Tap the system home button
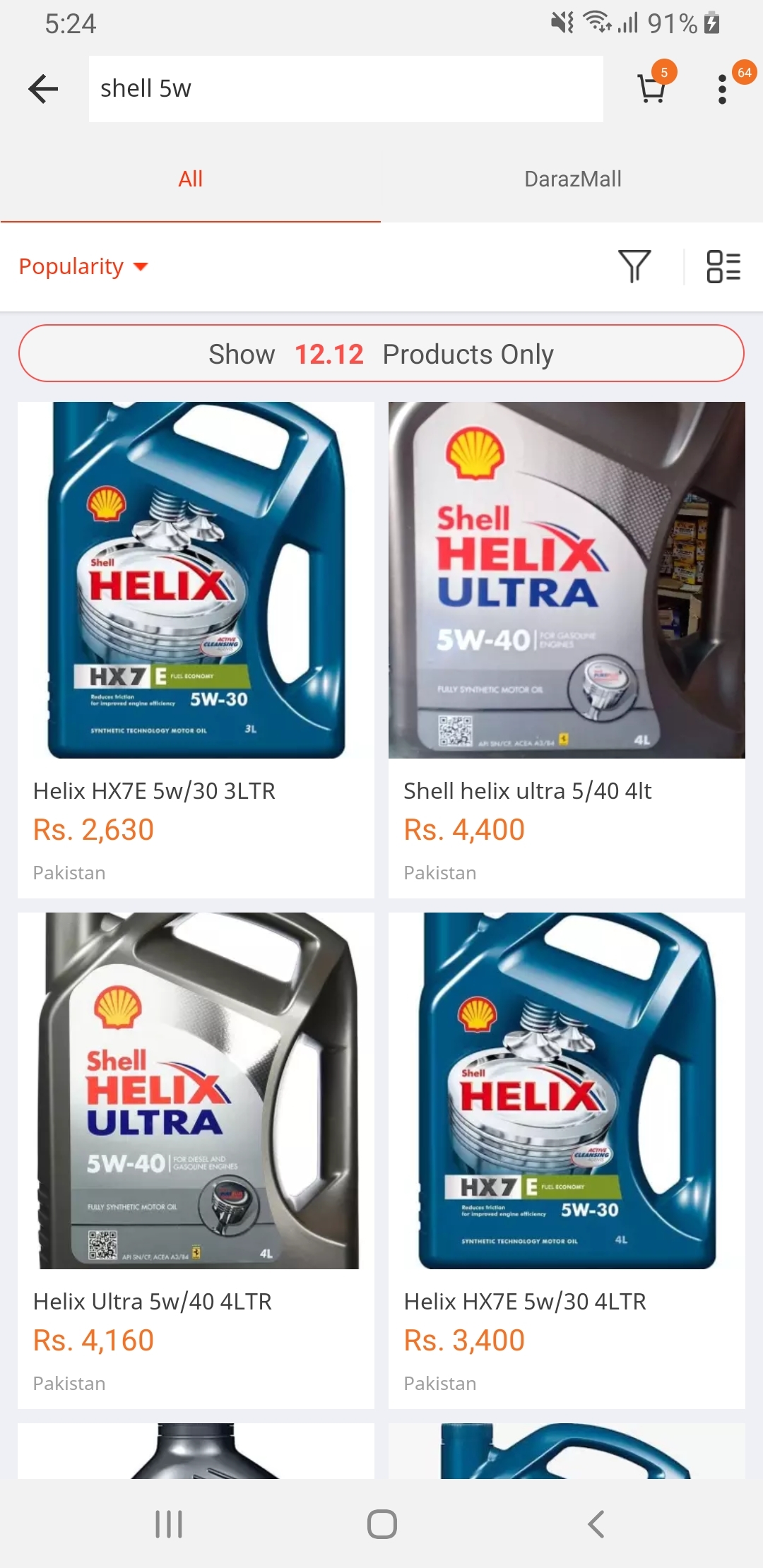763x1568 pixels. 381,1524
